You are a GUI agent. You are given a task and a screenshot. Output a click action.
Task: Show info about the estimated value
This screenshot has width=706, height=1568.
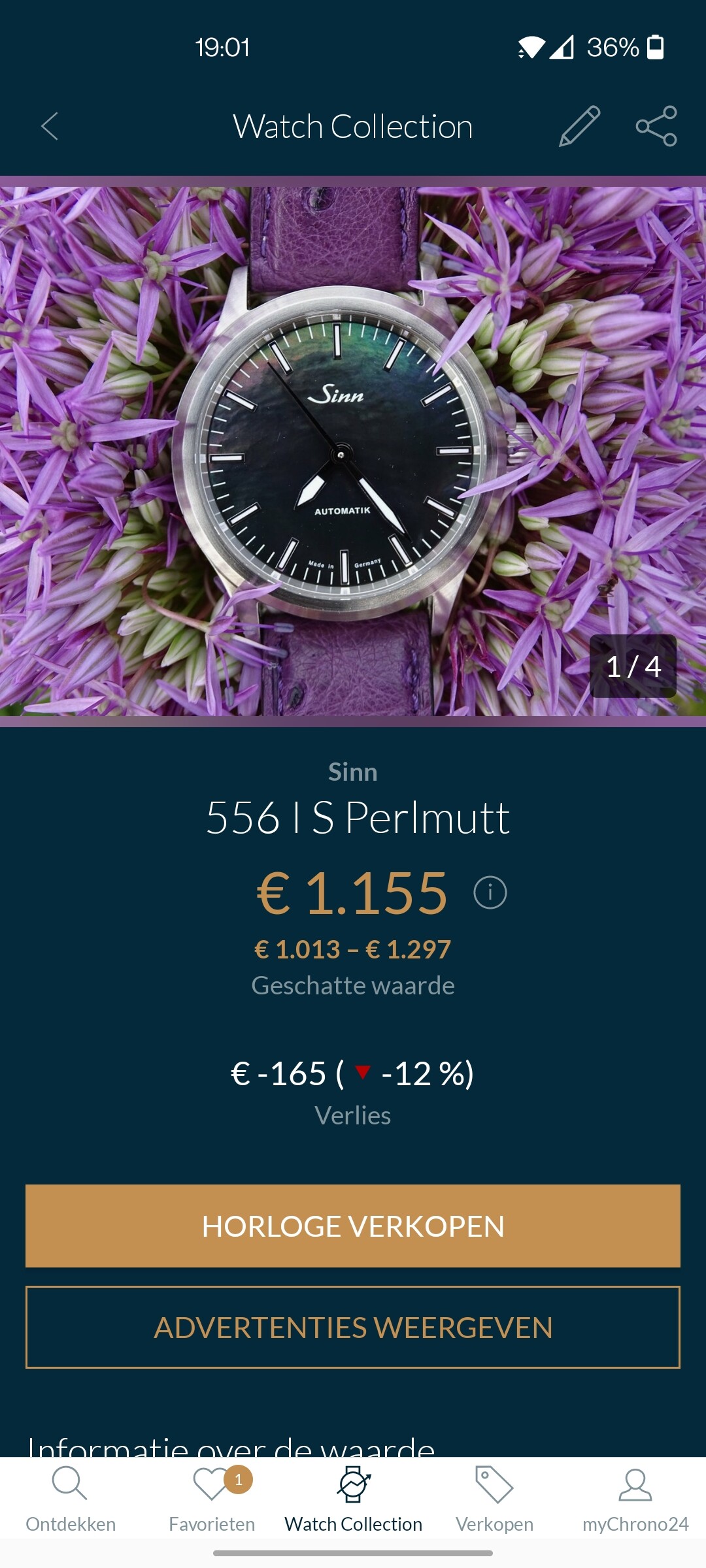pyautogui.click(x=490, y=892)
